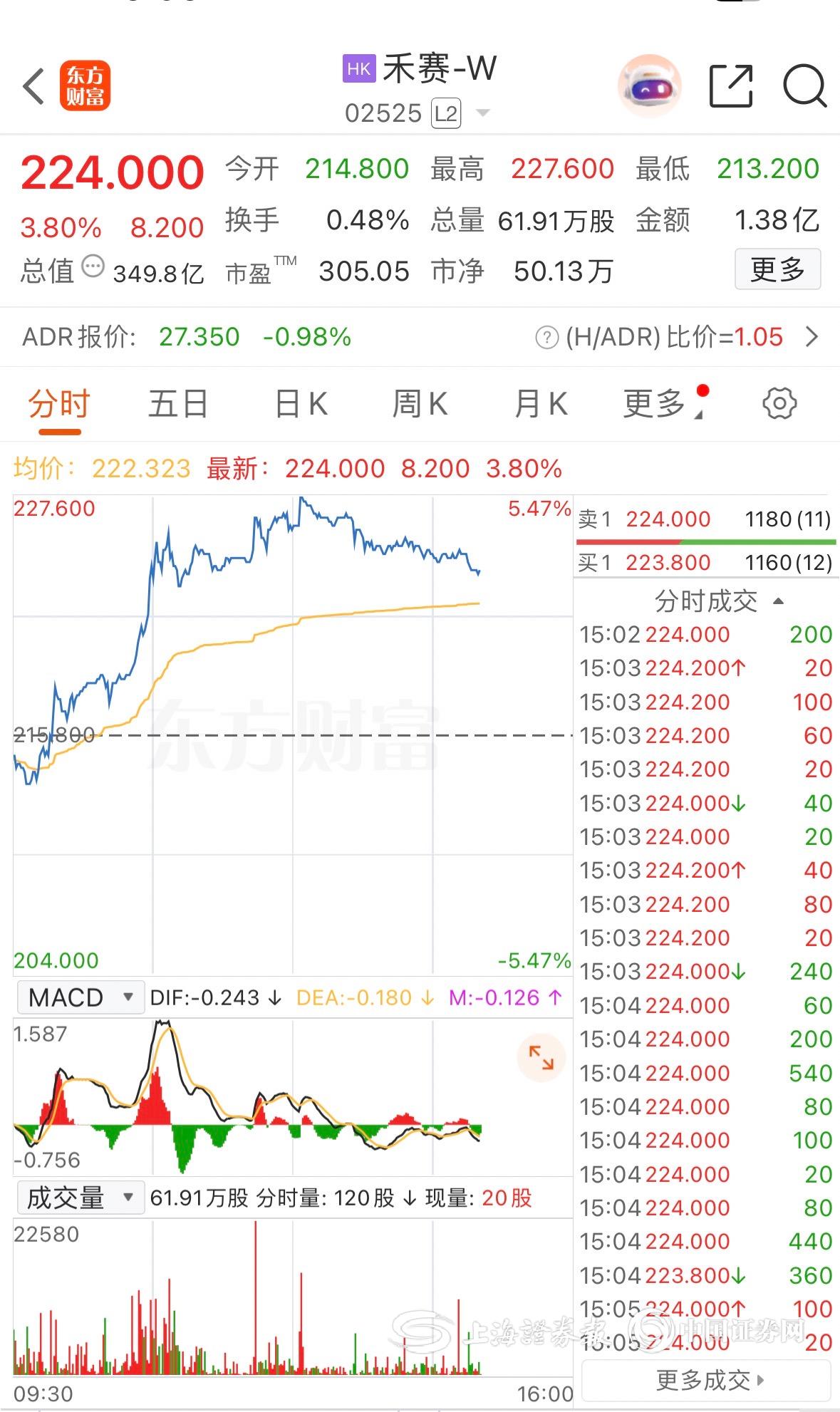Open the robot AI assistant avatar
Image resolution: width=840 pixels, height=1412 pixels.
click(x=649, y=86)
